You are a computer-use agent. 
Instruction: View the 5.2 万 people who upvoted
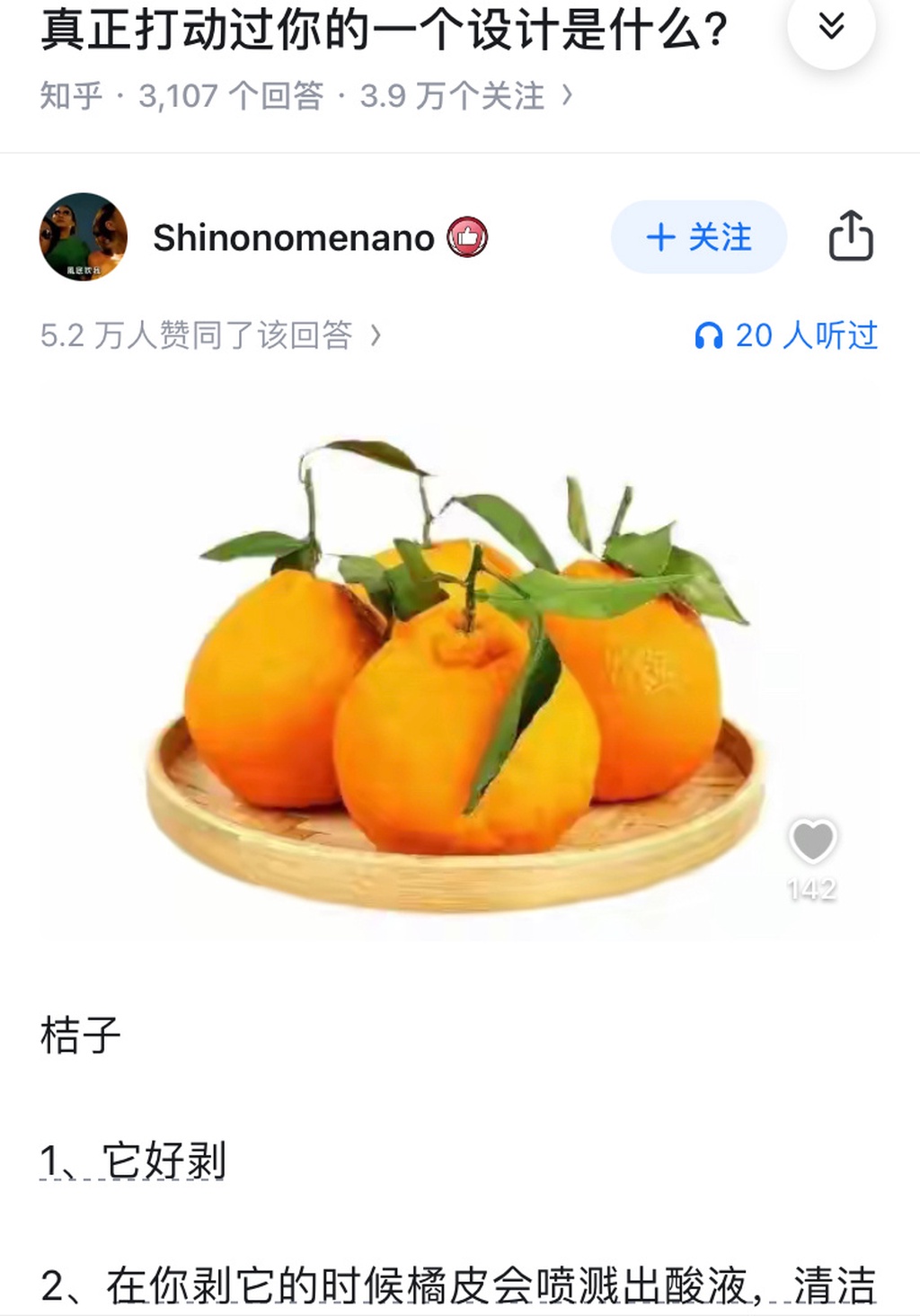210,335
